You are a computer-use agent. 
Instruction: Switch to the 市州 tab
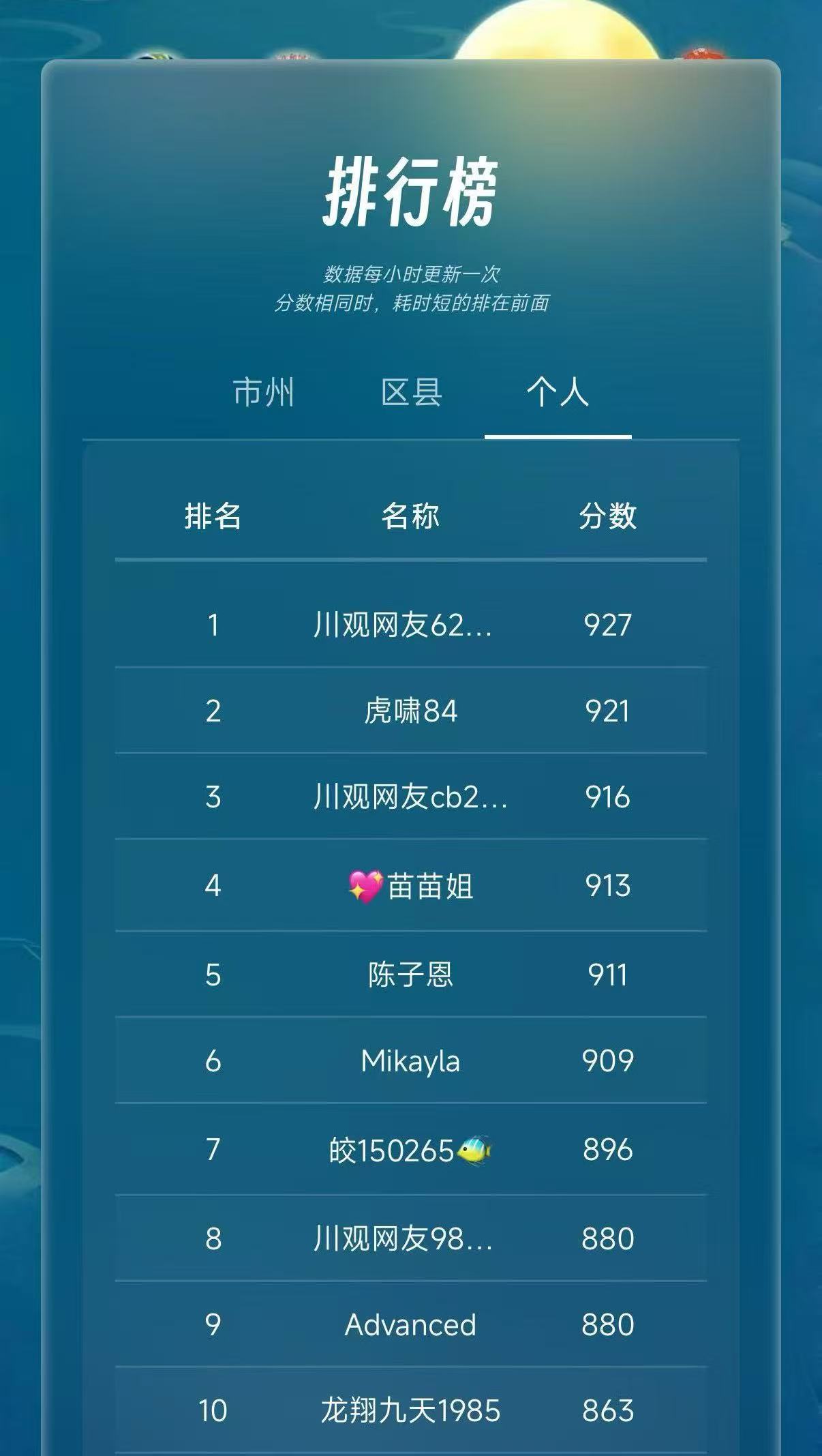264,393
